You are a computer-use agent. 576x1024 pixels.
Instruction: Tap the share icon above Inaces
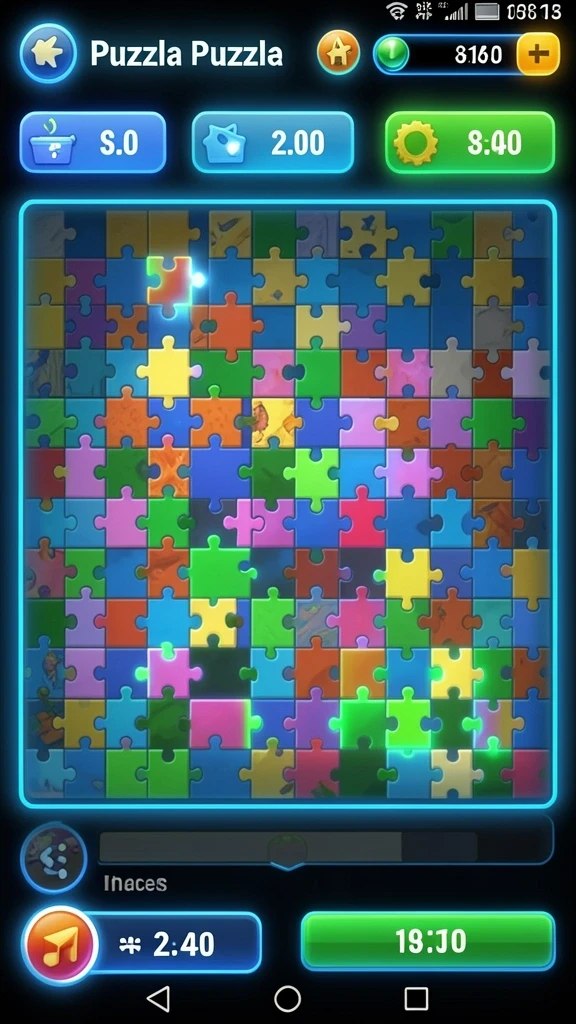(x=54, y=857)
